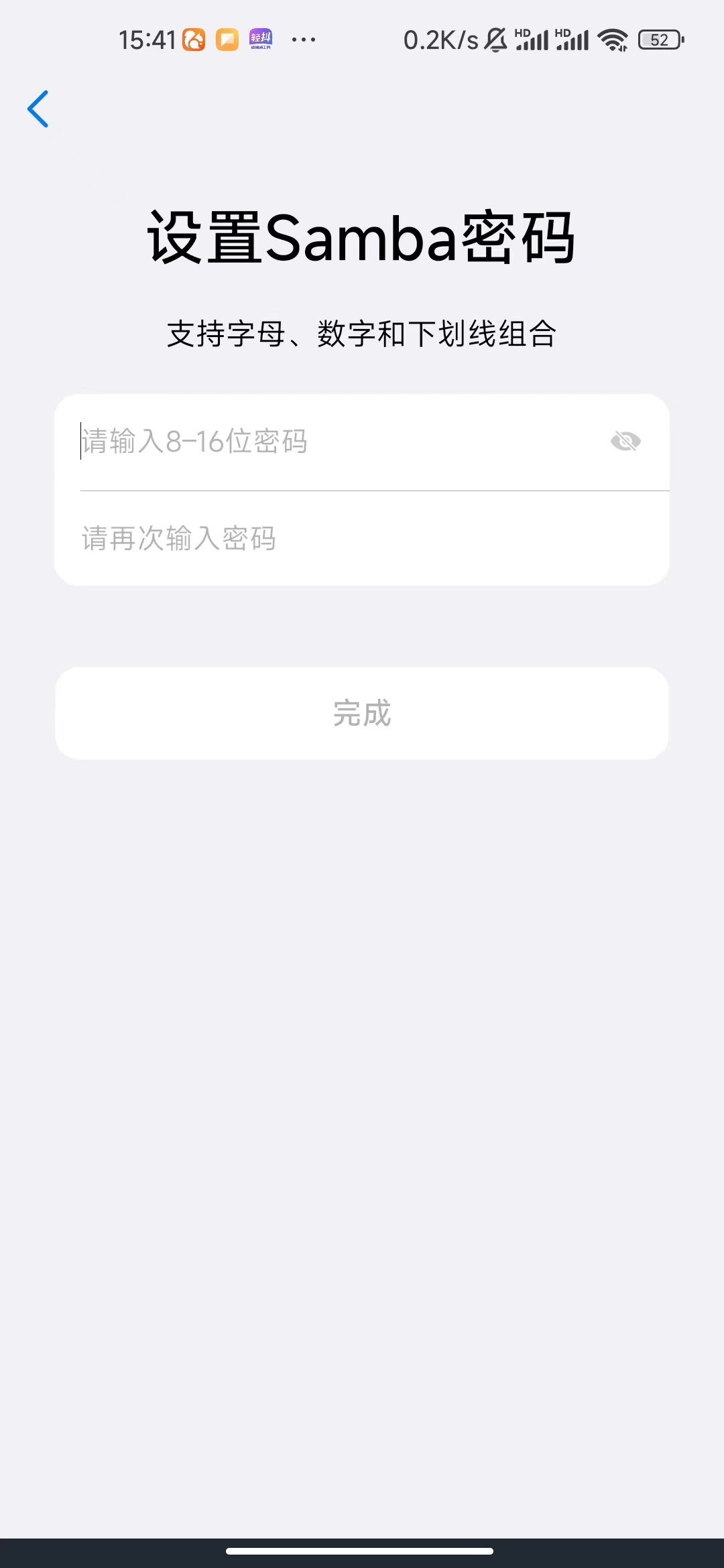Tap the UC Browser icon in status bar

point(192,40)
